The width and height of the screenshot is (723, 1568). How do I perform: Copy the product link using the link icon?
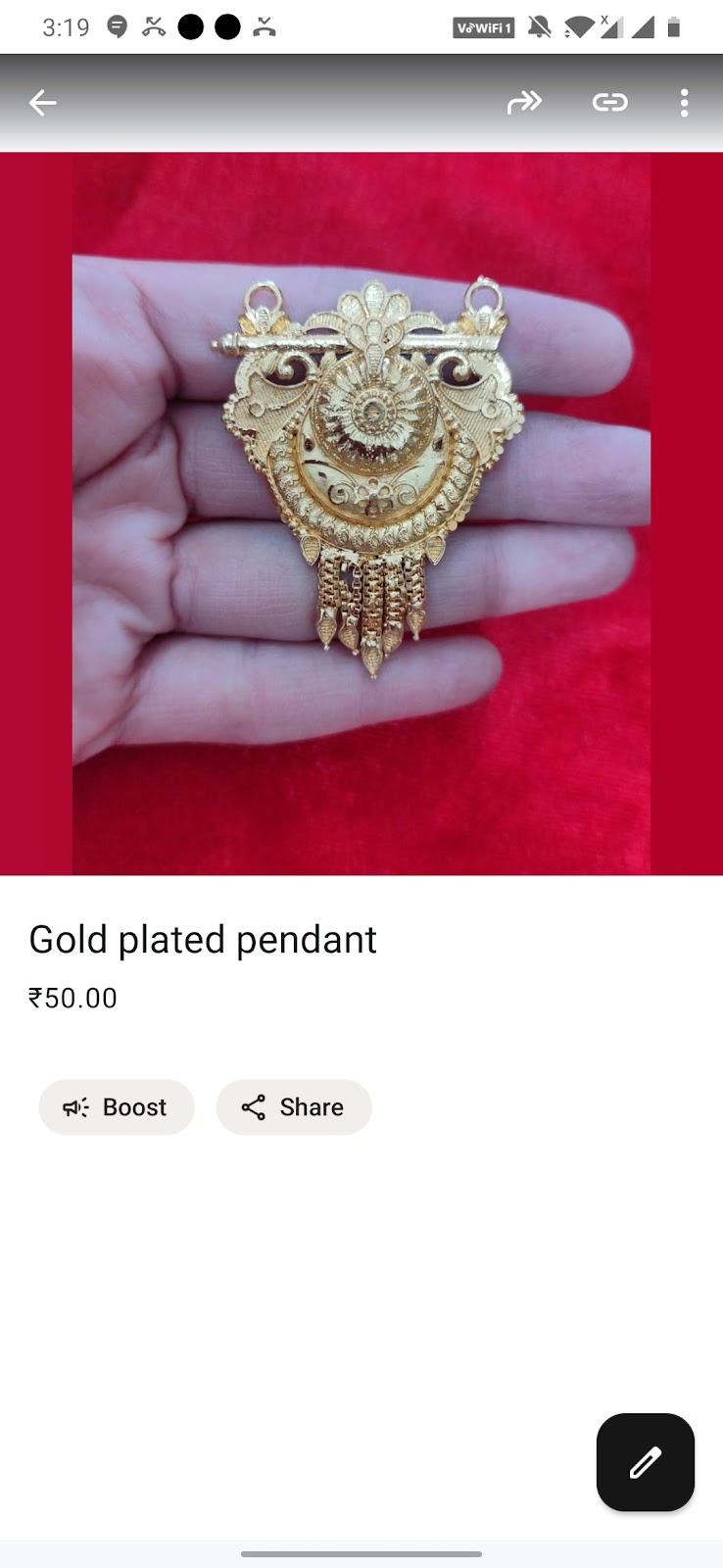tap(609, 102)
